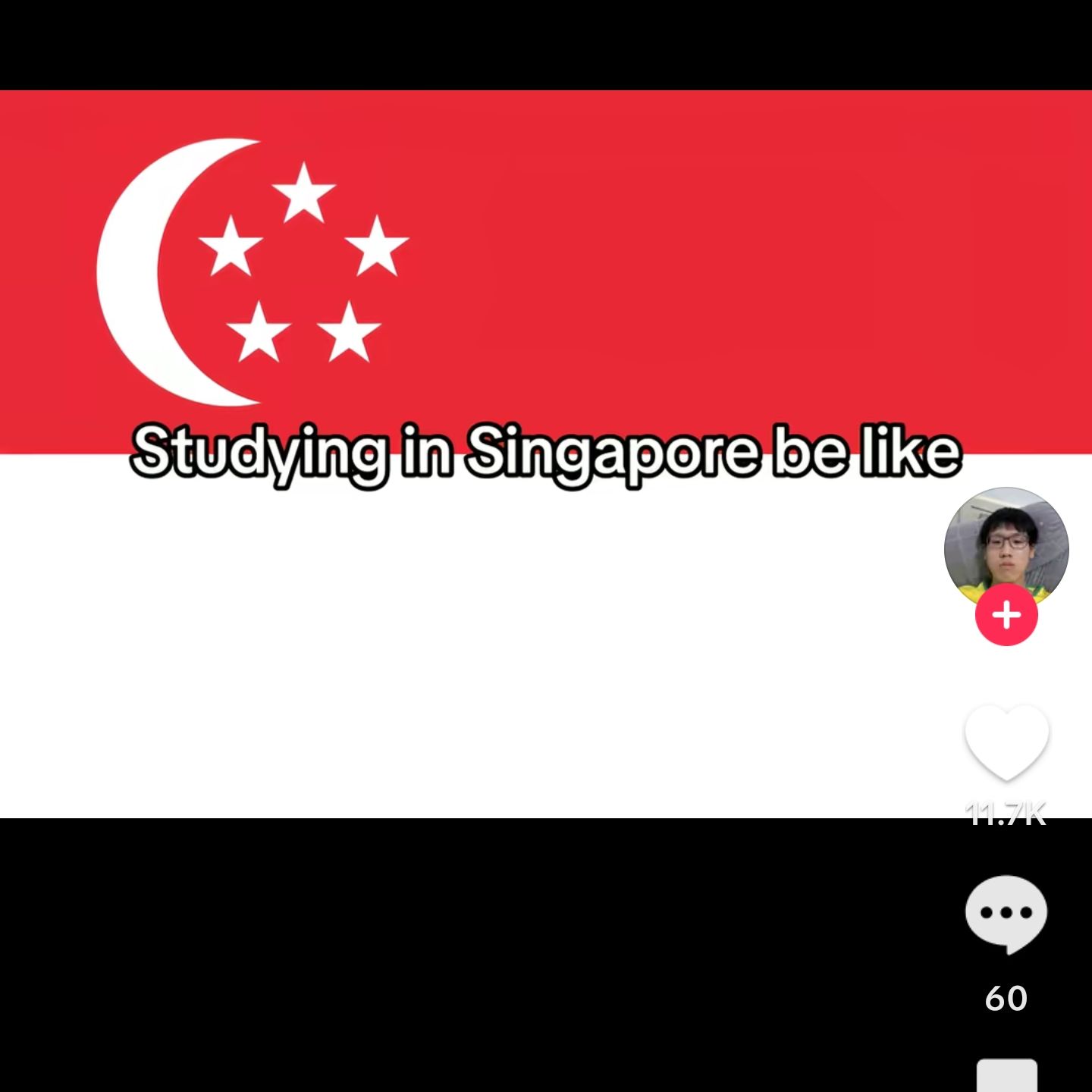Like this video with the heart
The height and width of the screenshot is (1092, 1092).
click(1006, 742)
